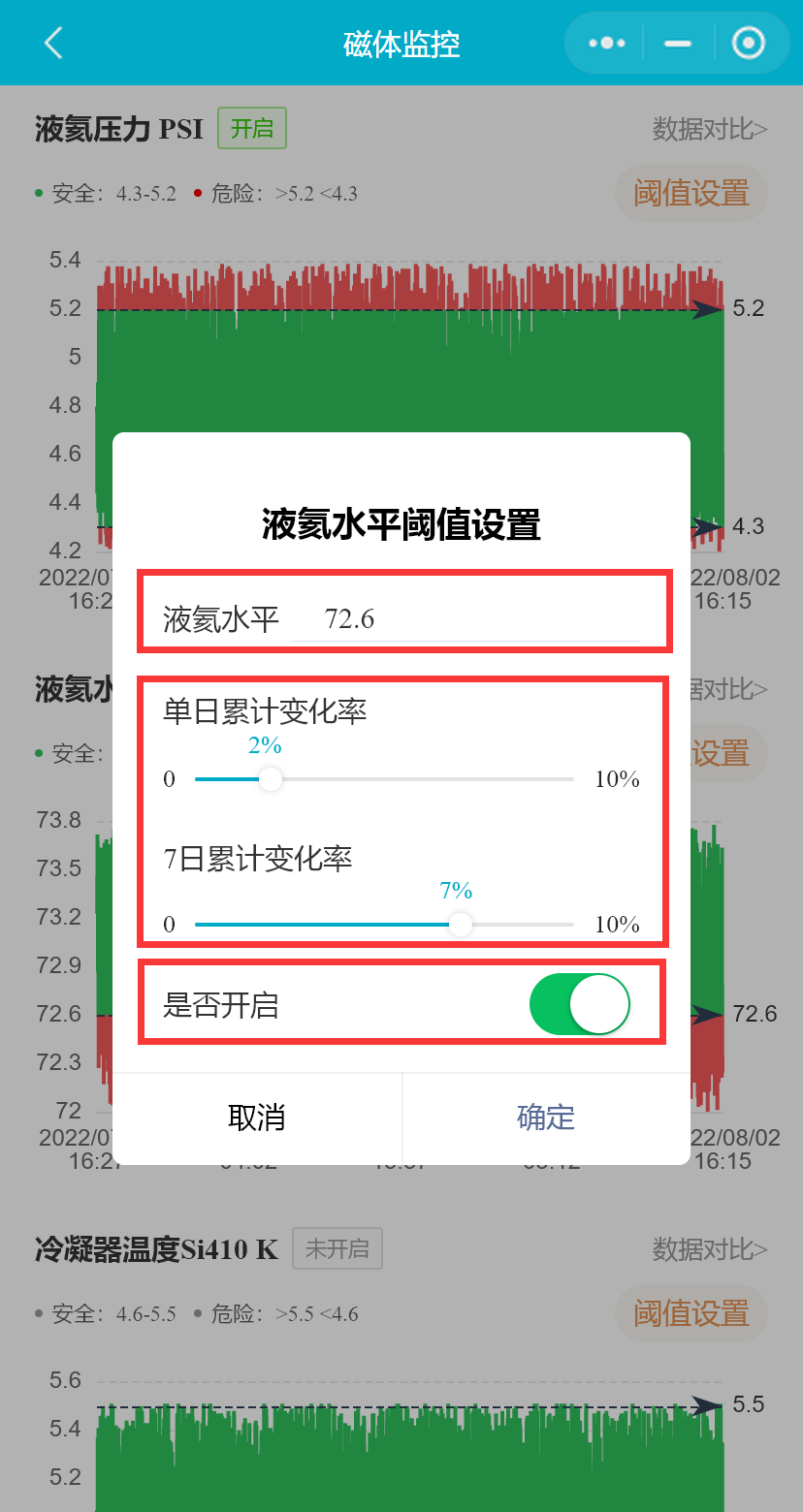The width and height of the screenshot is (803, 1512).
Task: Close the mini program via the circle icon
Action: pyautogui.click(x=749, y=43)
